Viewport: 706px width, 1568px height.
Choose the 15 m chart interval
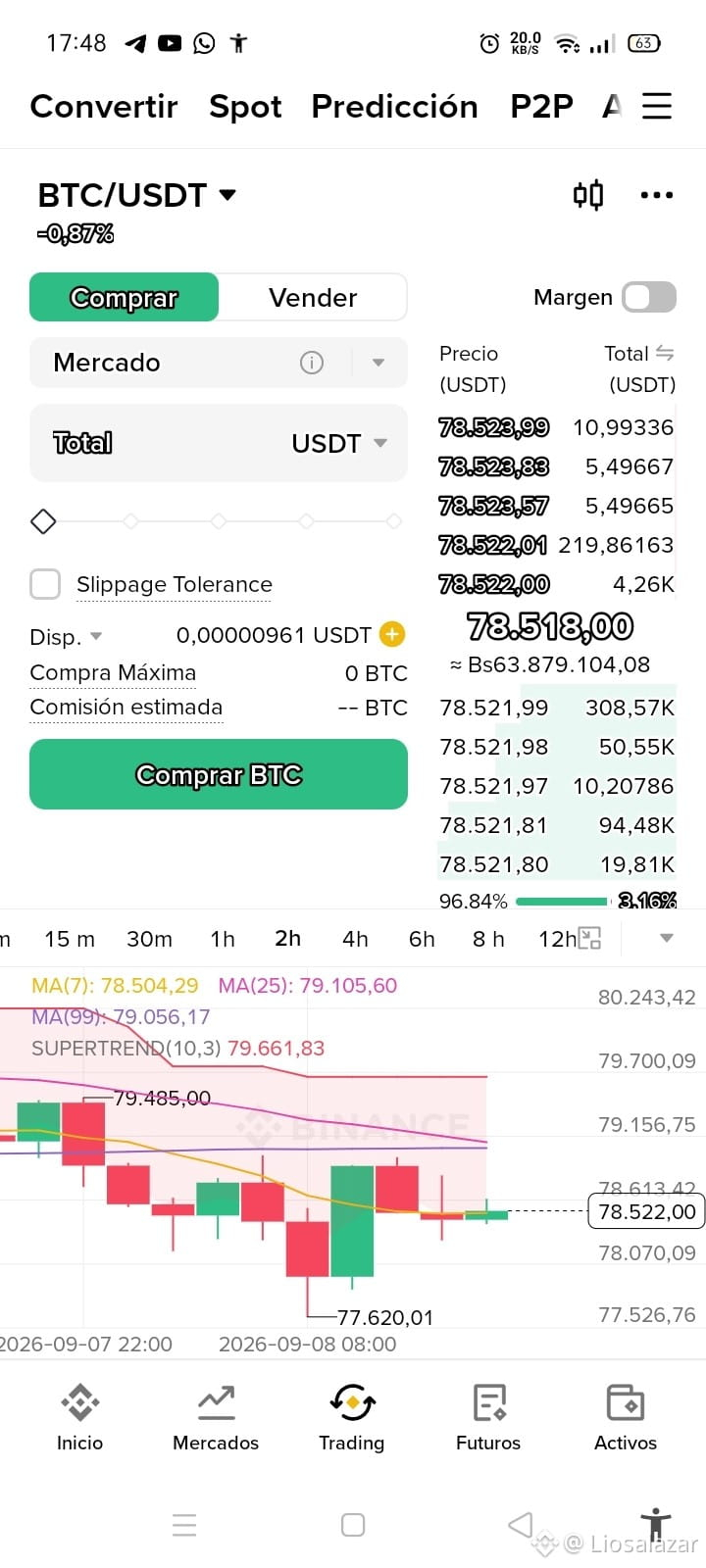click(70, 939)
